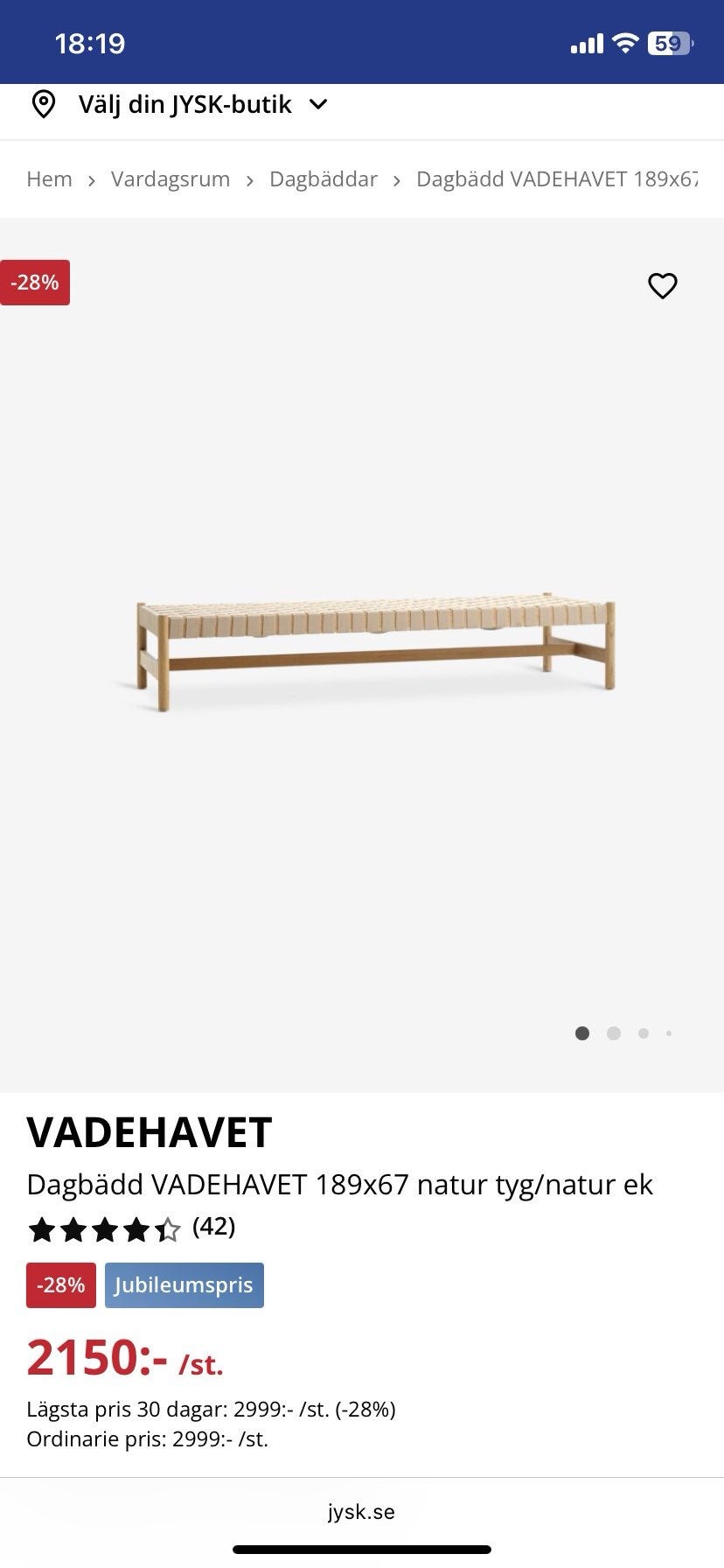Viewport: 724px width, 1568px height.
Task: Tap the review count showing 42 reviews
Action: (213, 1228)
